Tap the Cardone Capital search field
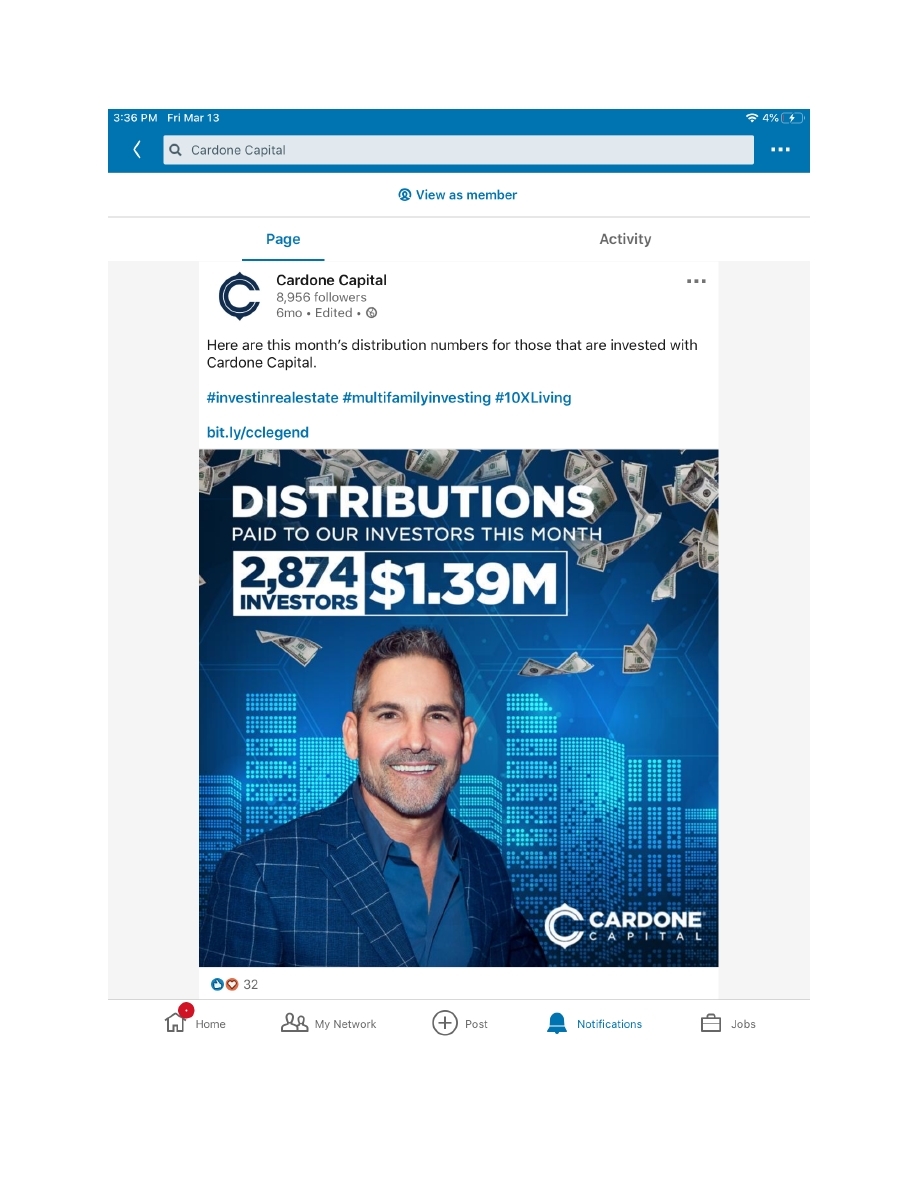Screen dimensions: 918x1188 click(458, 150)
